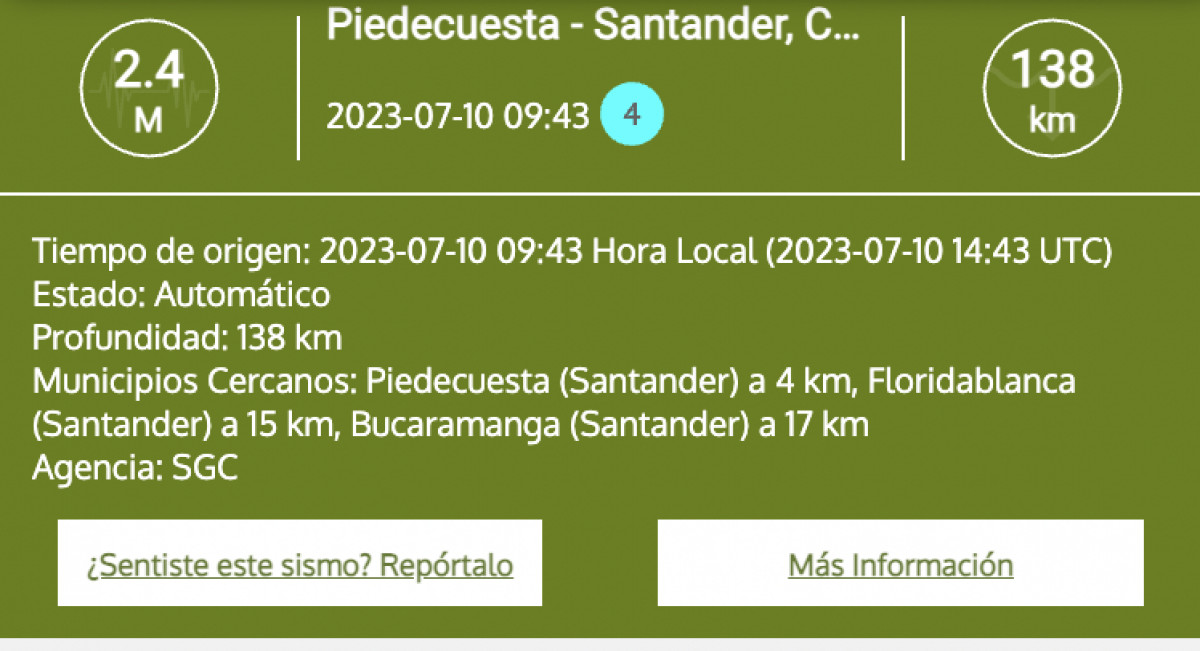The height and width of the screenshot is (651, 1200).
Task: Tap "¿Sentiste este sismo? Repórtalo" button
Action: 300,564
